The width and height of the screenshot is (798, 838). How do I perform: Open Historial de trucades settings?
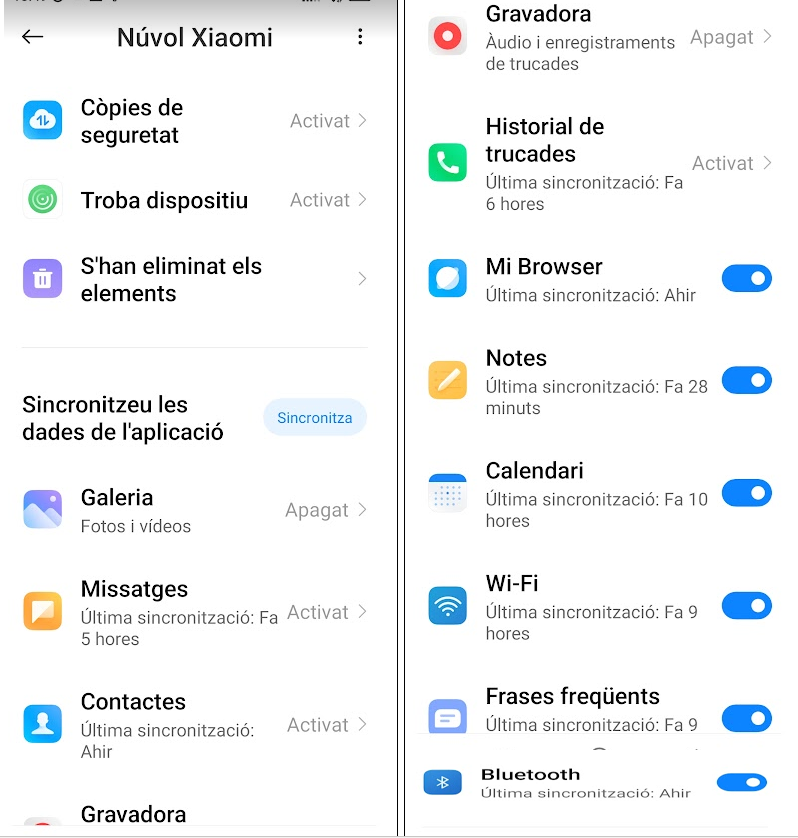tap(600, 163)
